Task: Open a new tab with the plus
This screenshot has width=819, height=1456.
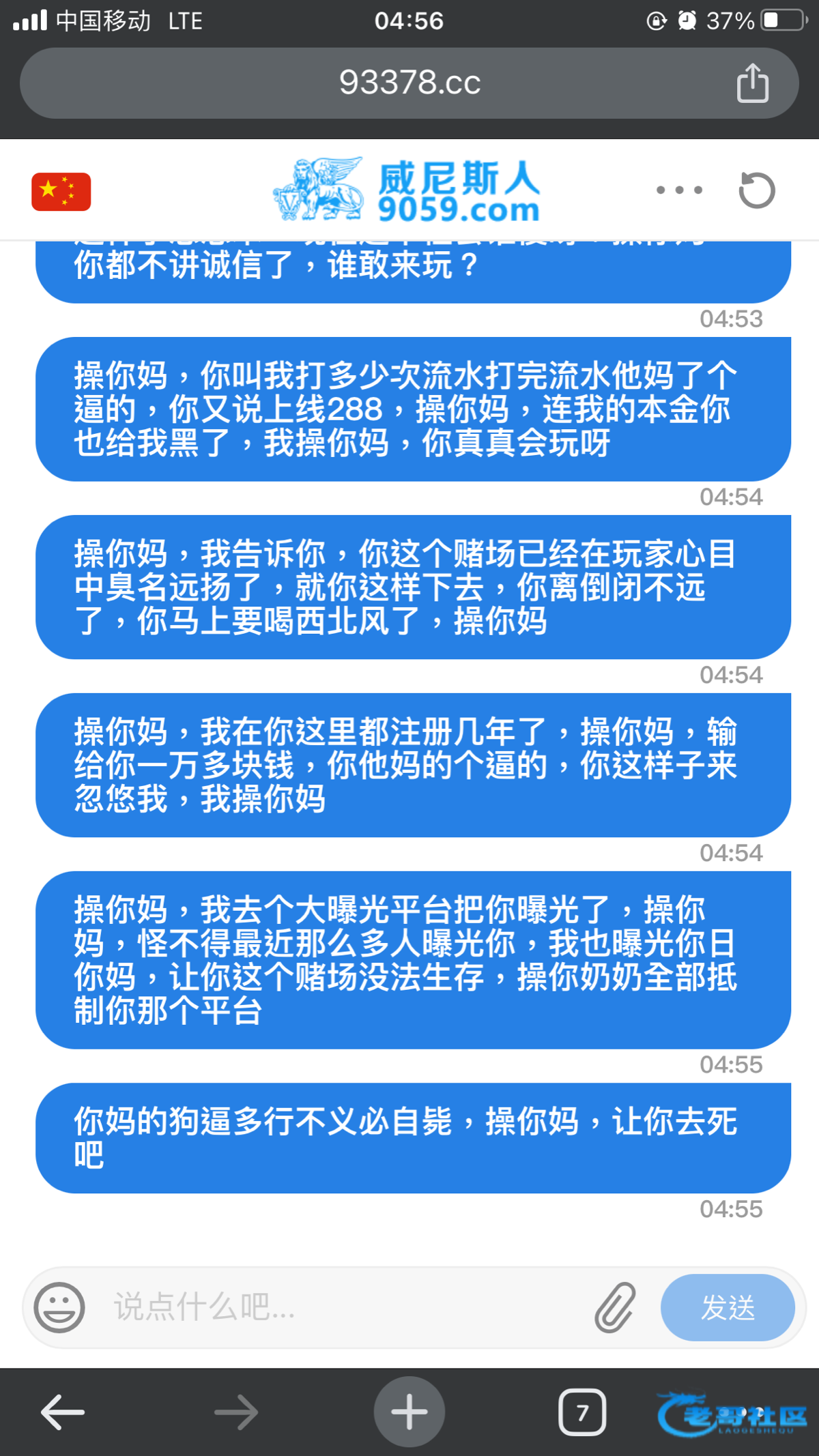Action: point(409,1412)
